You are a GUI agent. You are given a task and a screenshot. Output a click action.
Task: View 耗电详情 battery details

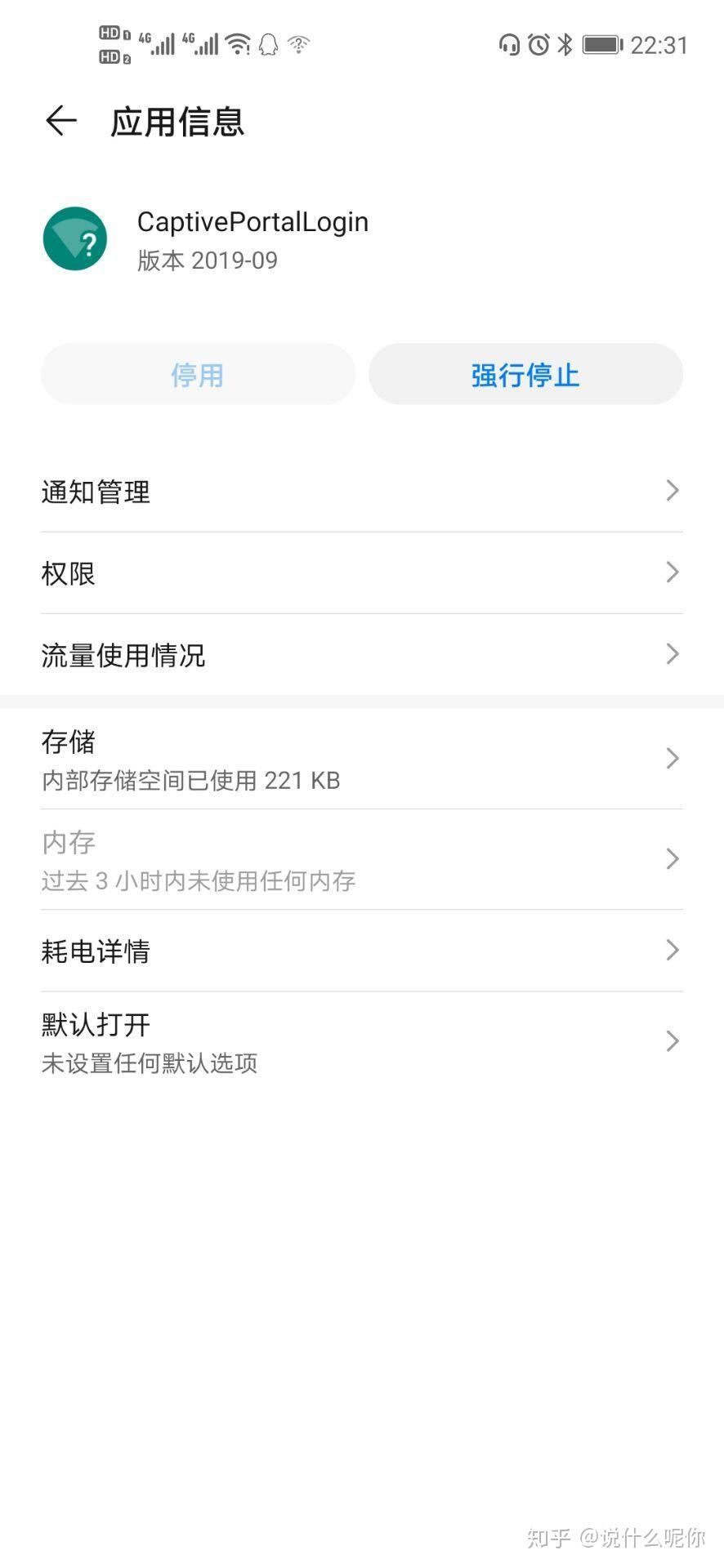[362, 951]
